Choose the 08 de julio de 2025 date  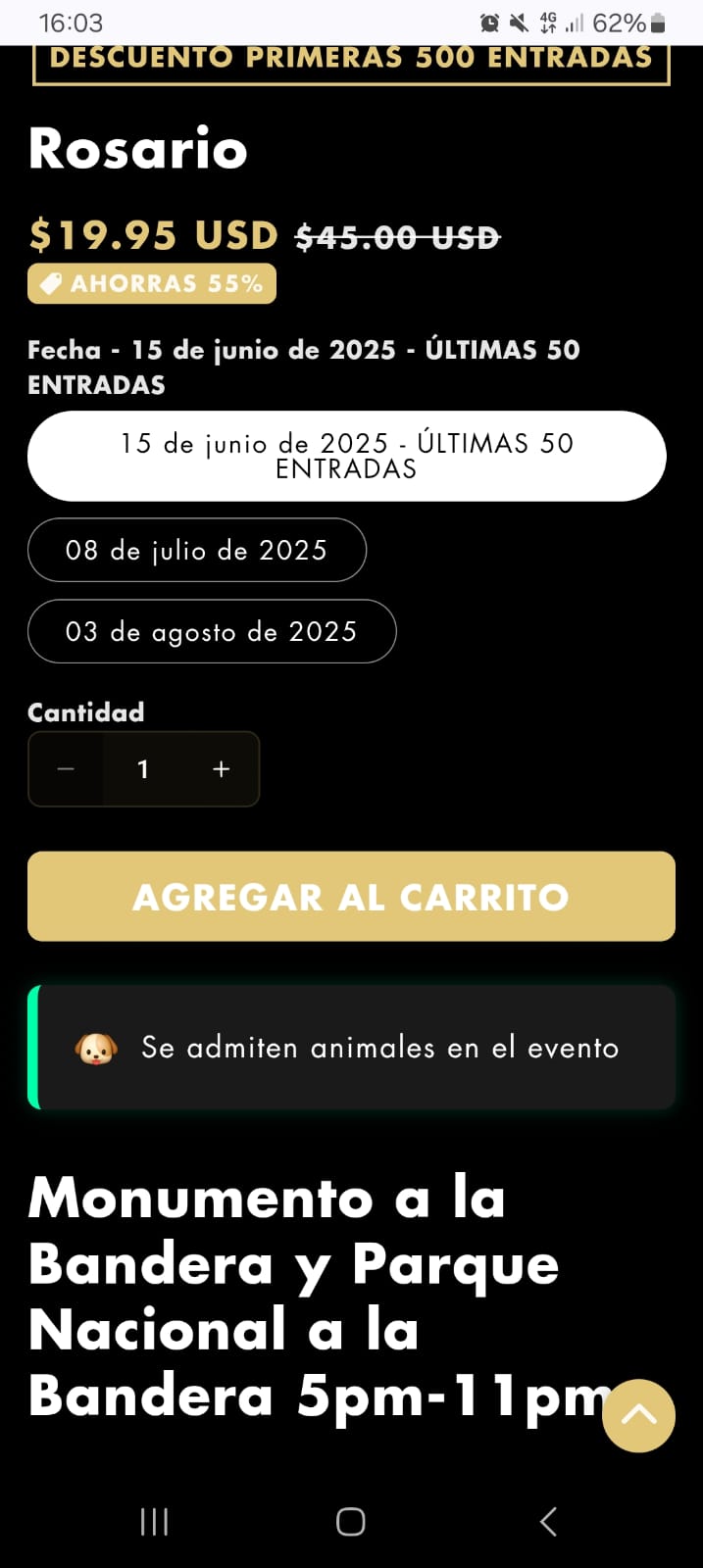(x=196, y=550)
